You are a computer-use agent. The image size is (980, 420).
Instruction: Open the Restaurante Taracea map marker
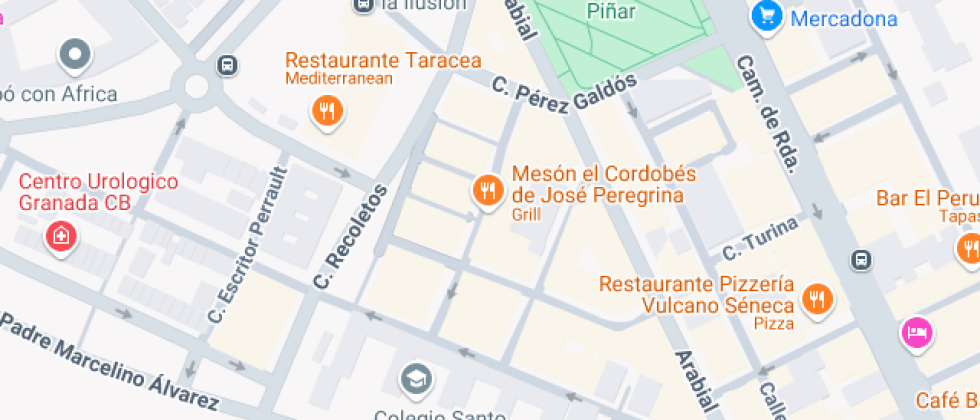(327, 111)
